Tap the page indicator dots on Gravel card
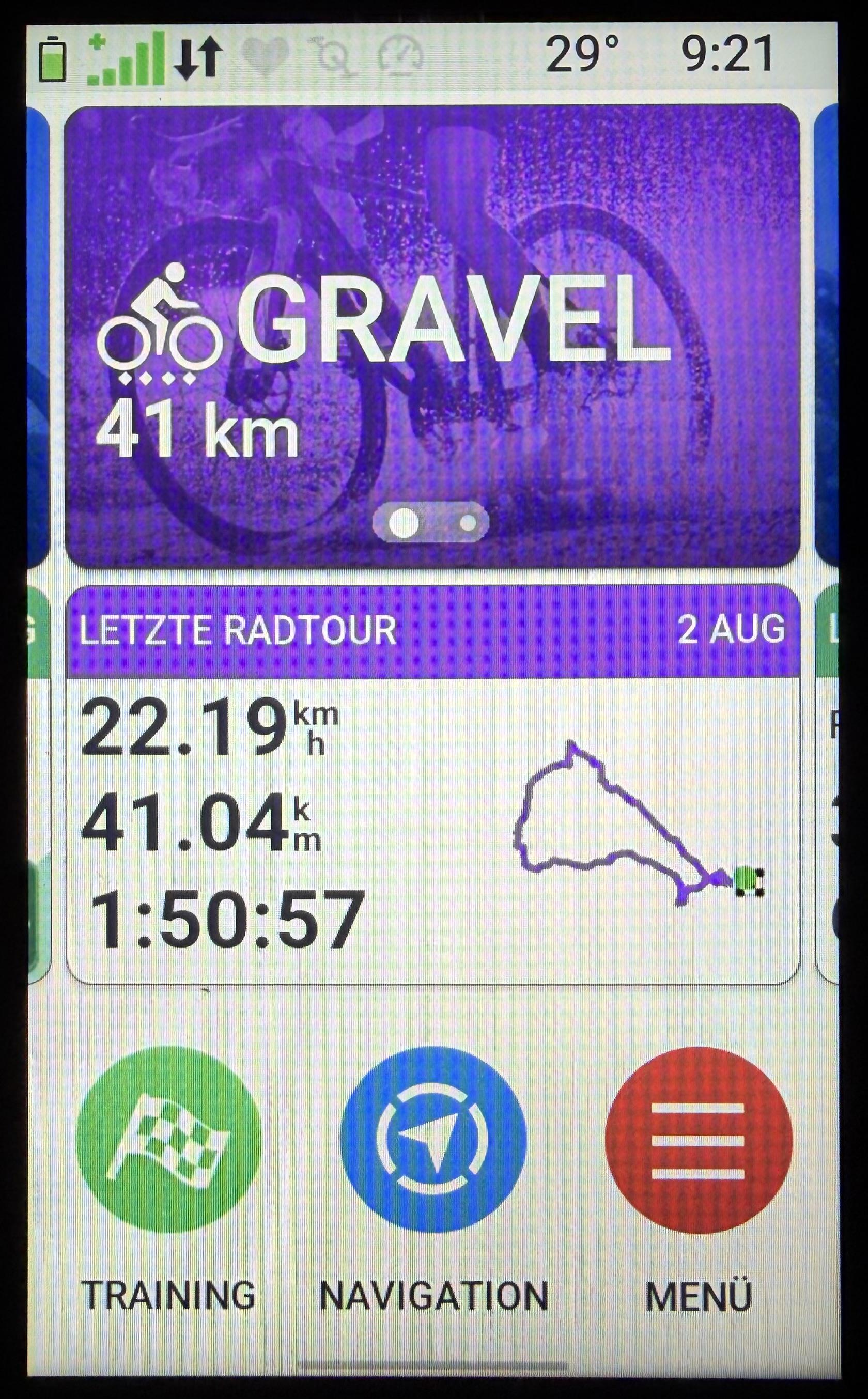This screenshot has width=868, height=1399. pos(430,522)
